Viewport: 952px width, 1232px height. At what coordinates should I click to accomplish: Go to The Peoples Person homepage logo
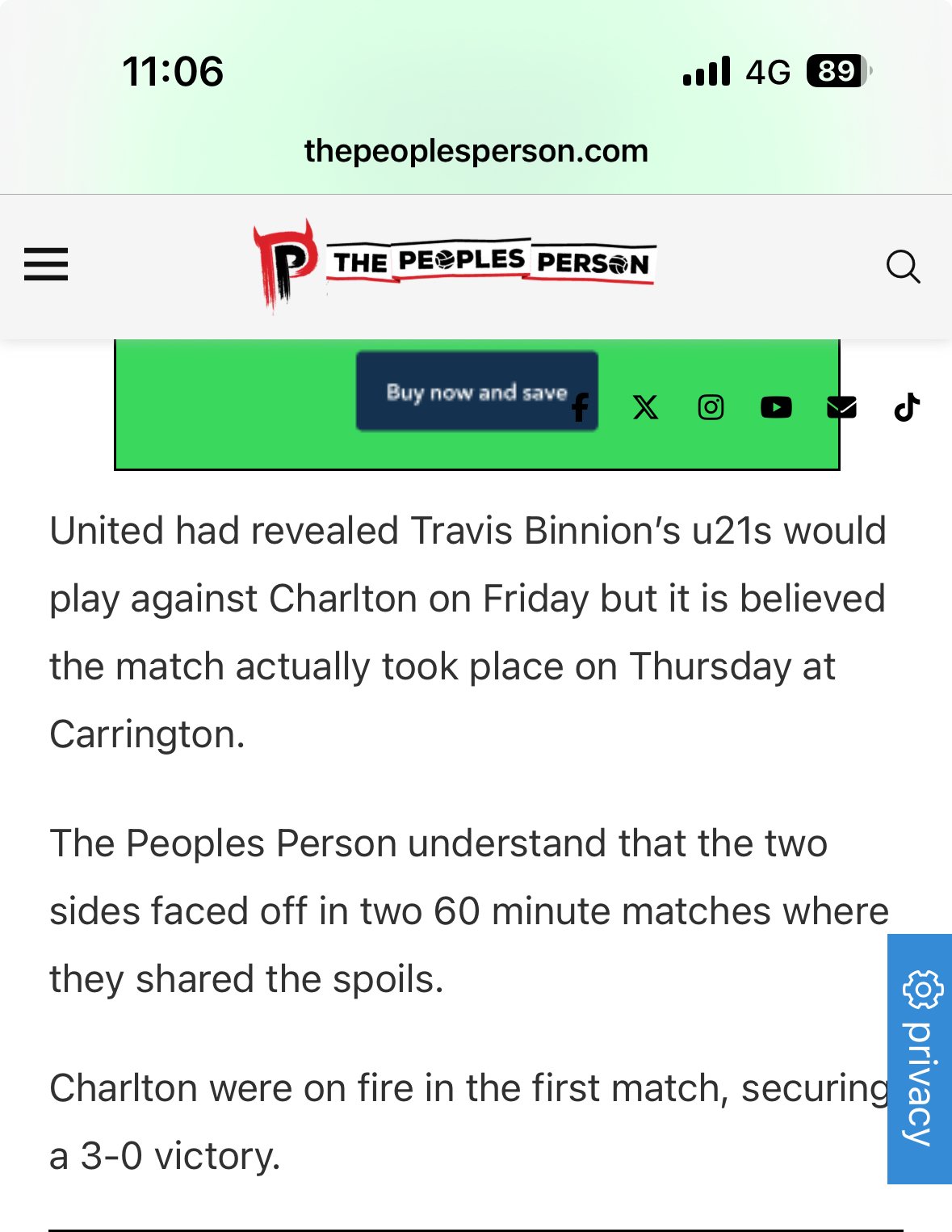point(455,264)
